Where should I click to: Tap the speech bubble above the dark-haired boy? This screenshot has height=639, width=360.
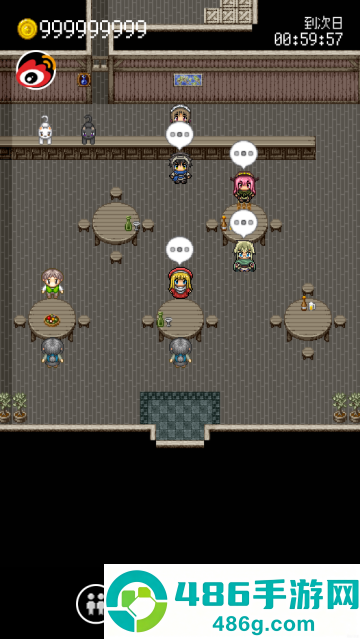(180, 135)
